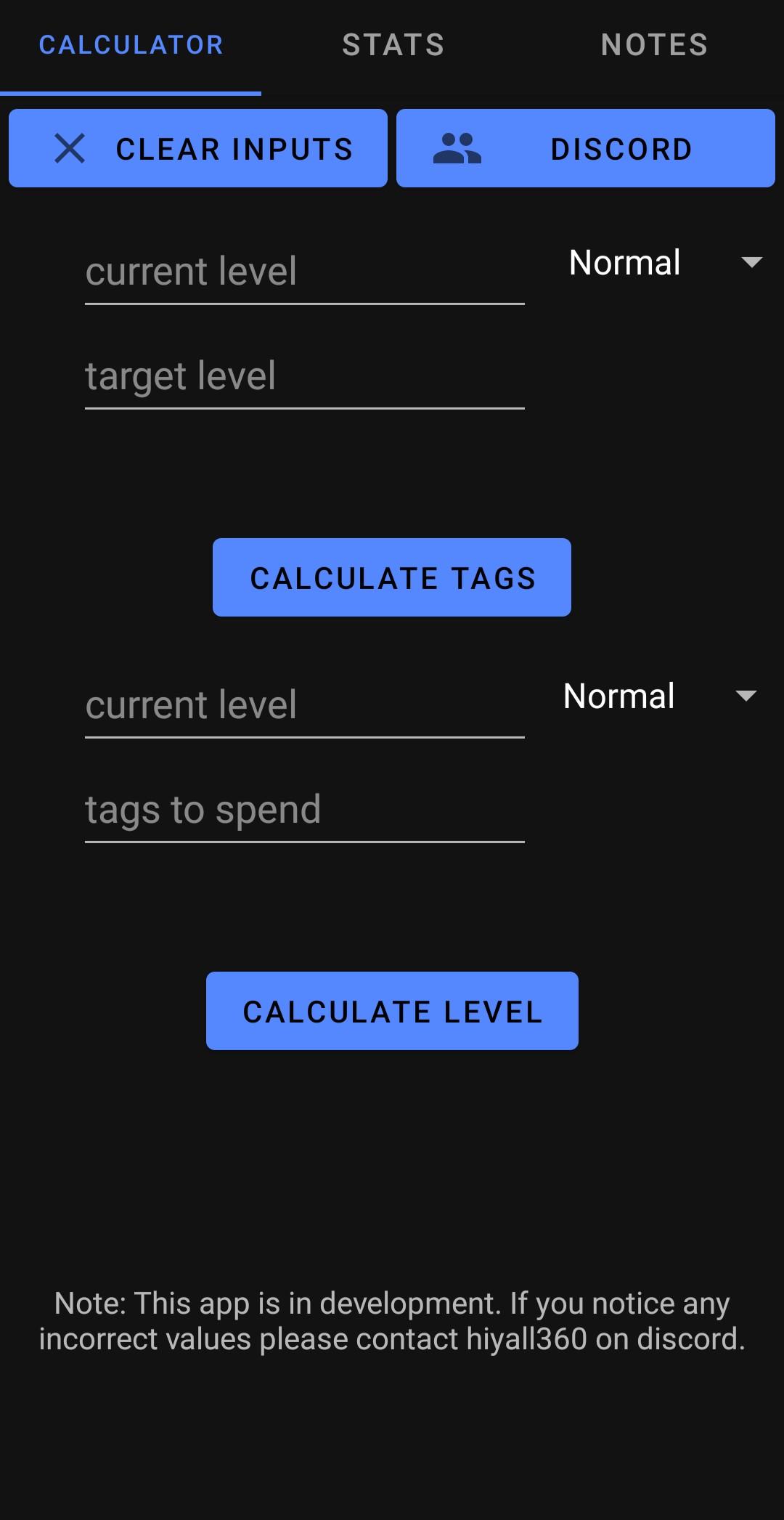Focus the first current level field

point(305,272)
